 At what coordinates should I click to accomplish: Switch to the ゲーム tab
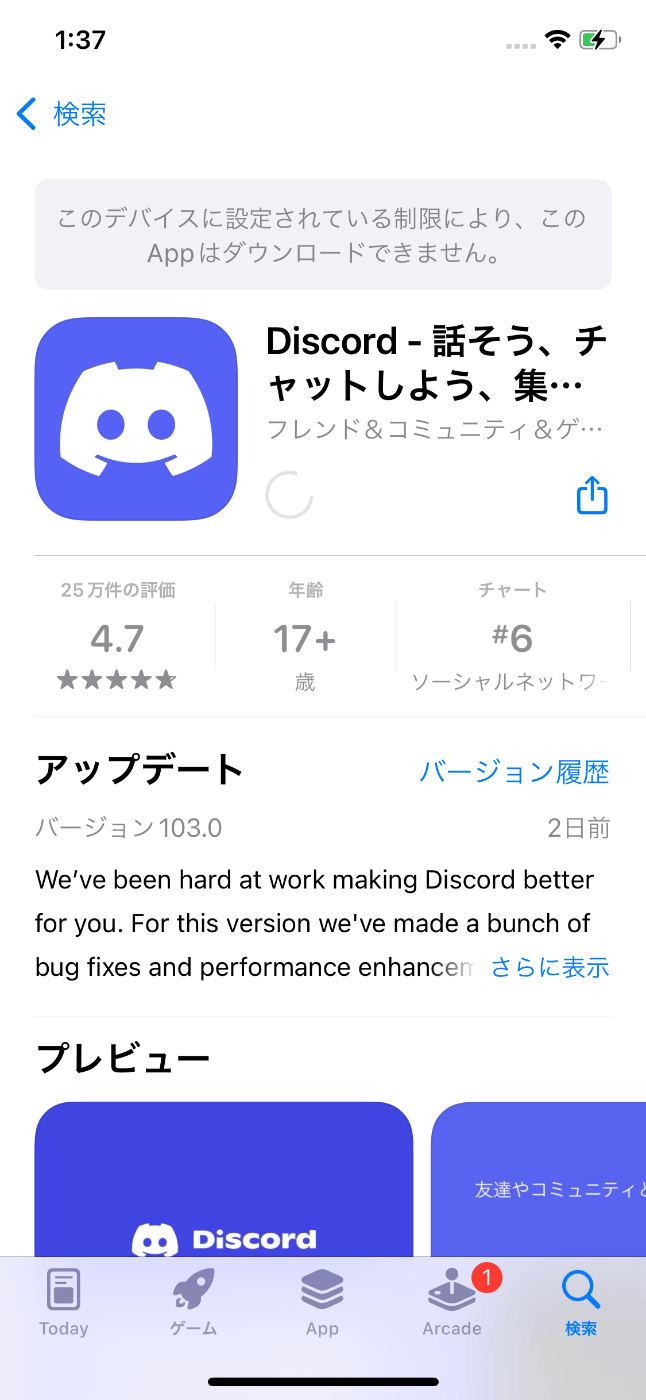[x=193, y=1304]
